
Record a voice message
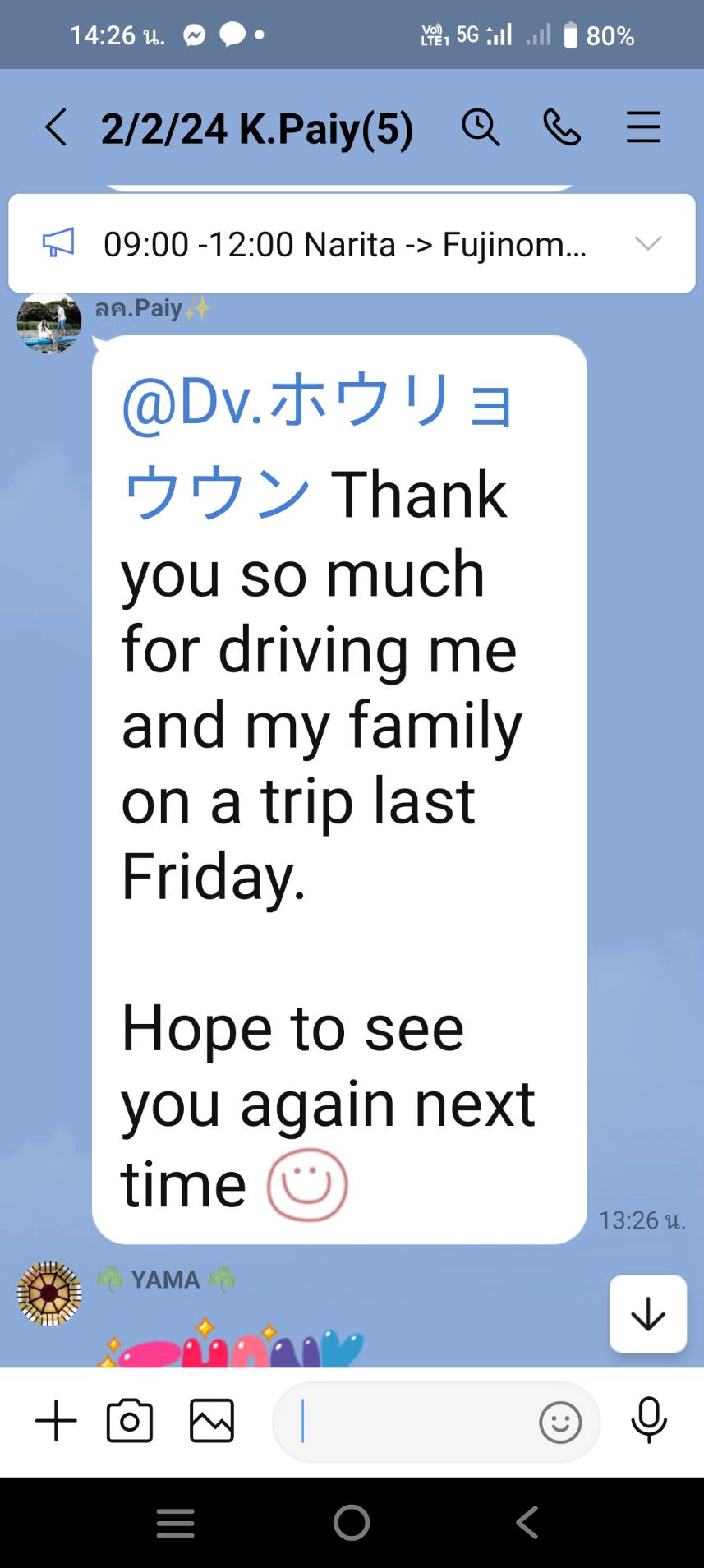point(648,1421)
